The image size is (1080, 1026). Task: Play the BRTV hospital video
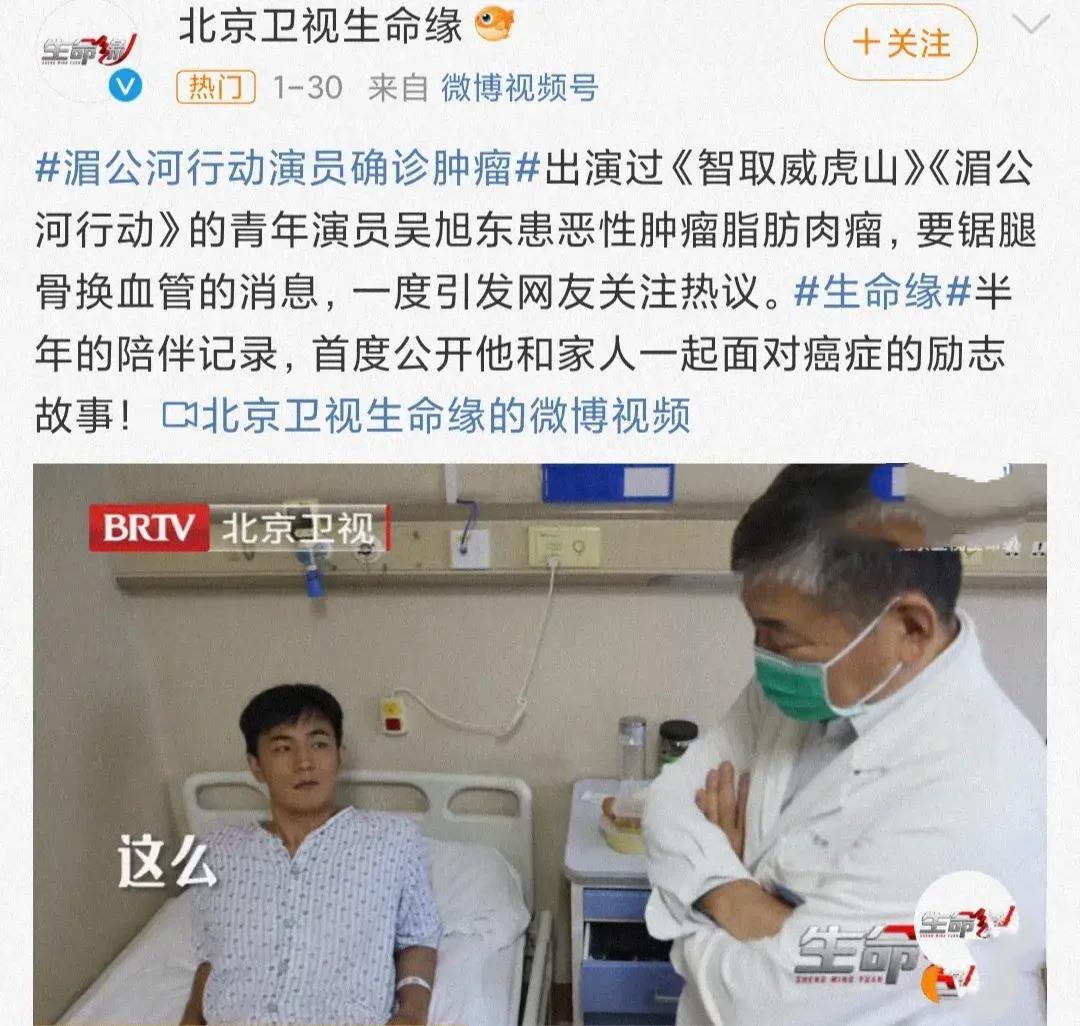[540, 744]
